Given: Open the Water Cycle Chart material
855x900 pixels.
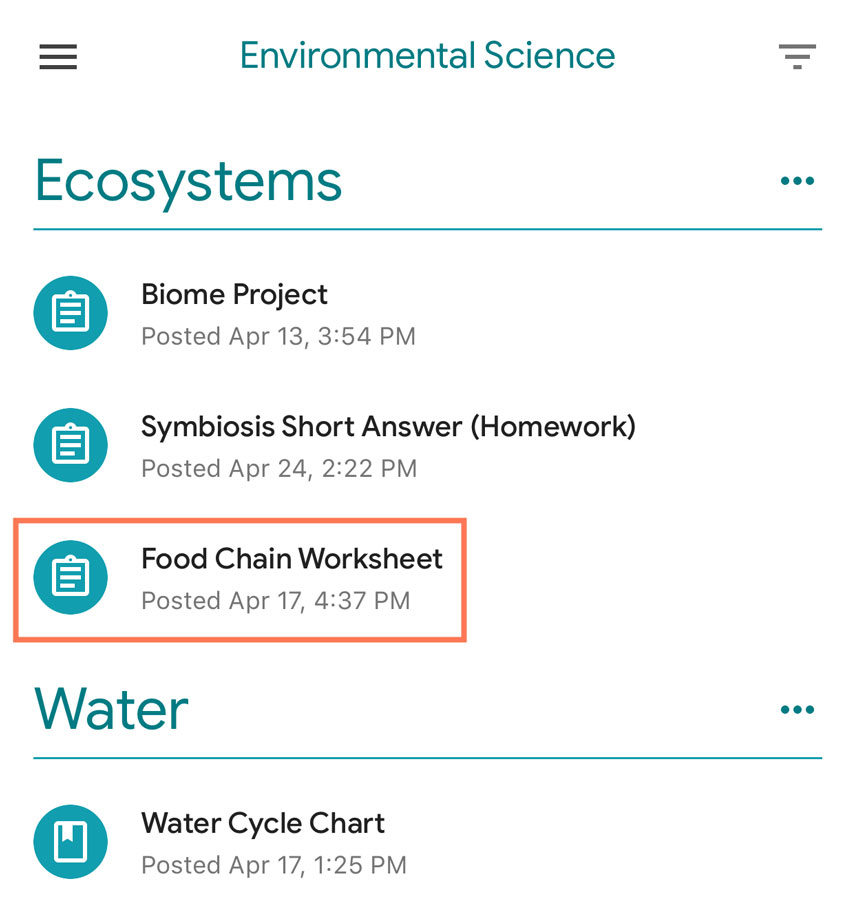Looking at the screenshot, I should coord(262,823).
